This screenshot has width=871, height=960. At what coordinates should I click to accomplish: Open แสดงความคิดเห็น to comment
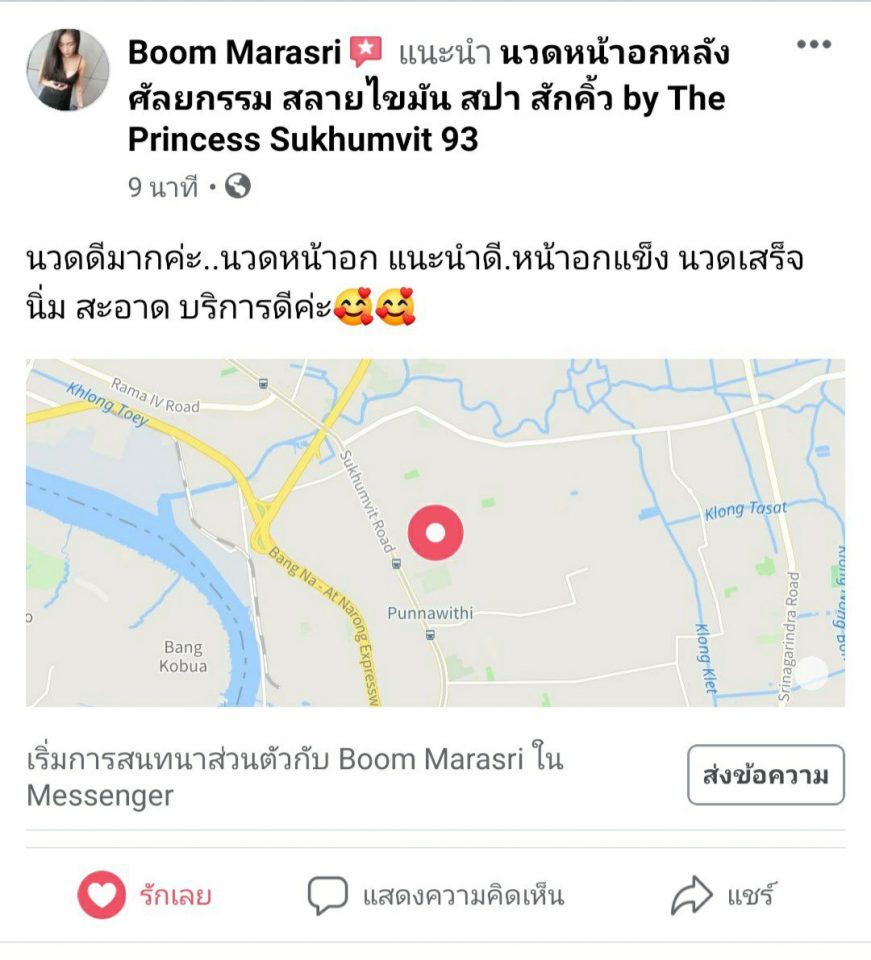click(x=435, y=895)
